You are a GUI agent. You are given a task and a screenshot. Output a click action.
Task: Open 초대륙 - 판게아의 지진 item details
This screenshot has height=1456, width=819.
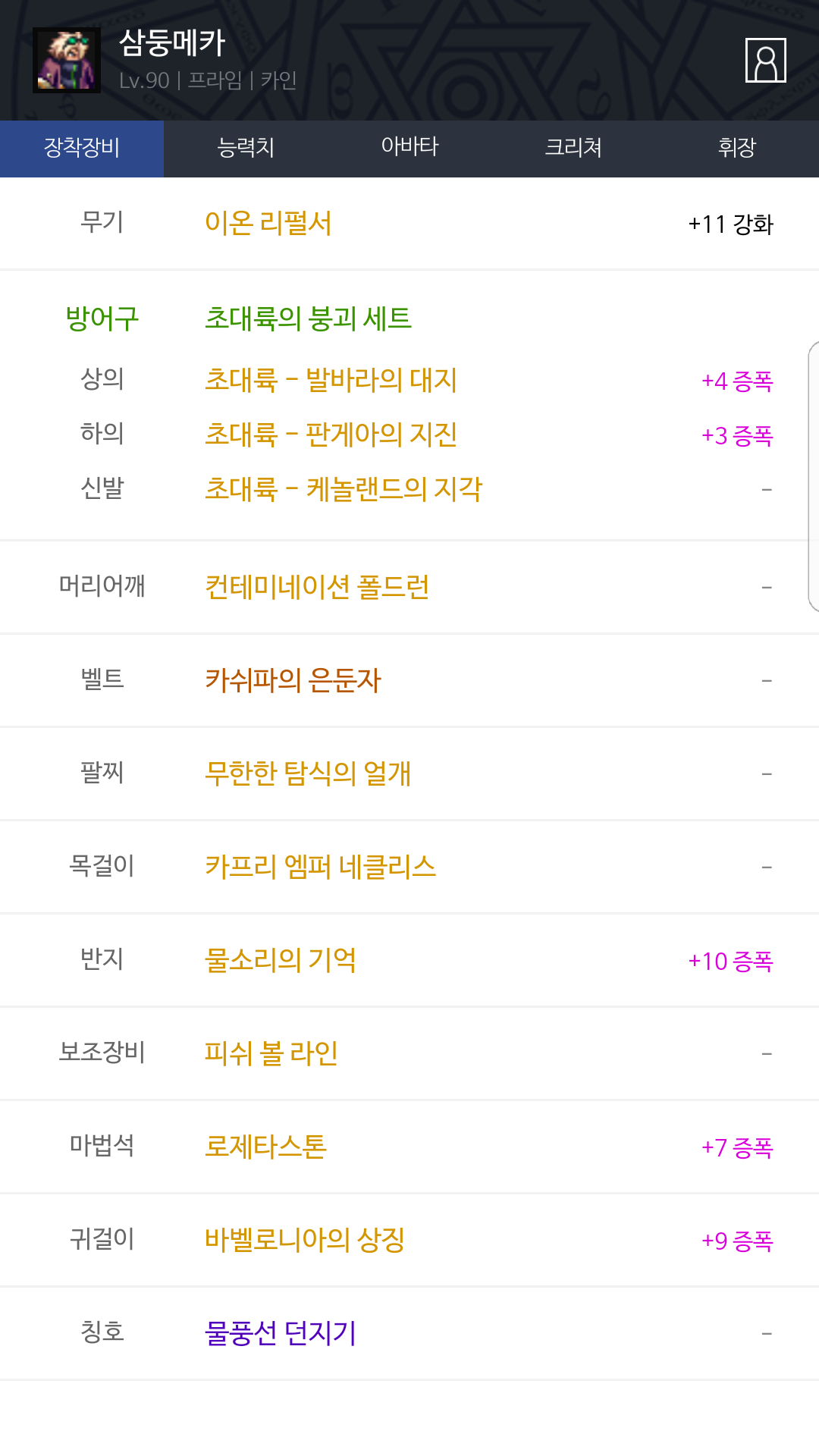click(331, 435)
